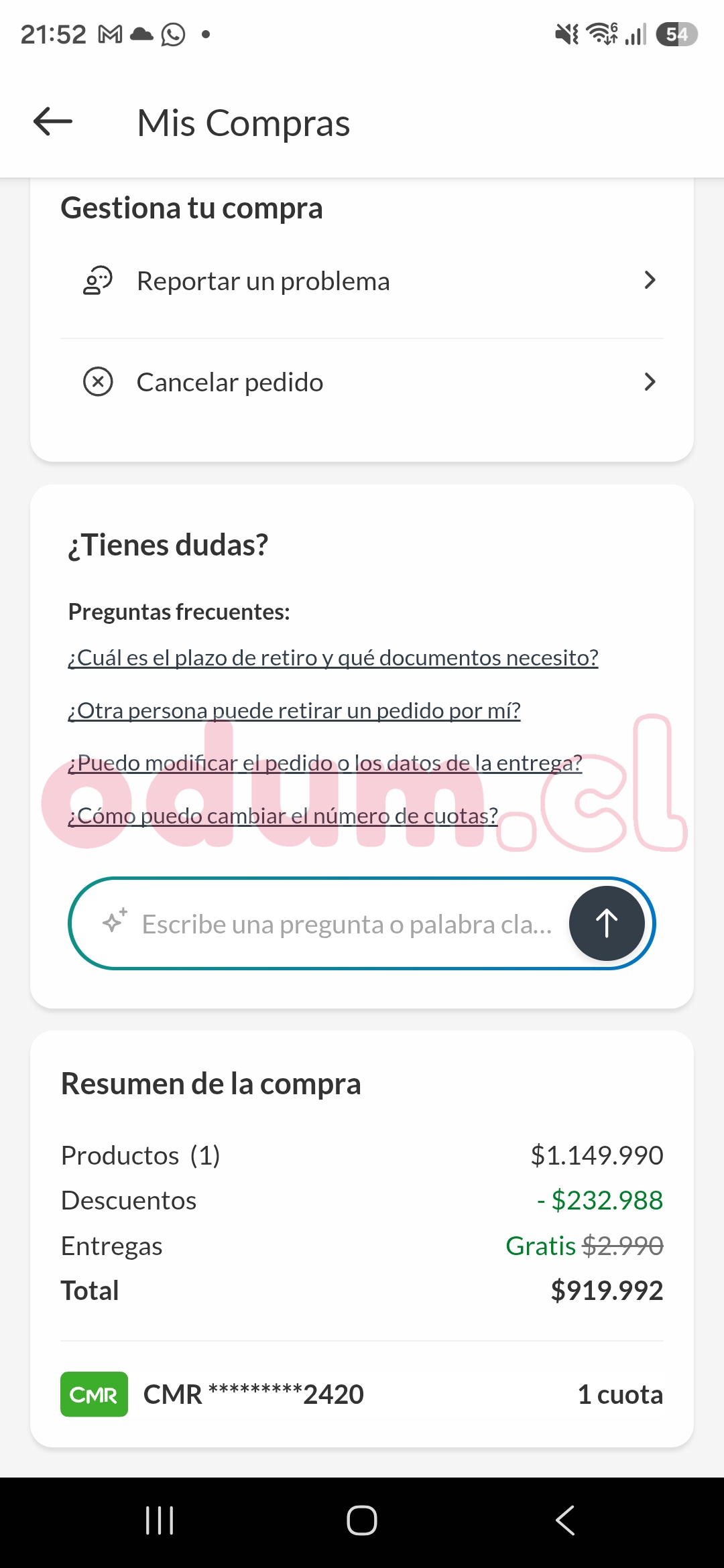Focus the Escribe una pregunta field

click(x=328, y=924)
